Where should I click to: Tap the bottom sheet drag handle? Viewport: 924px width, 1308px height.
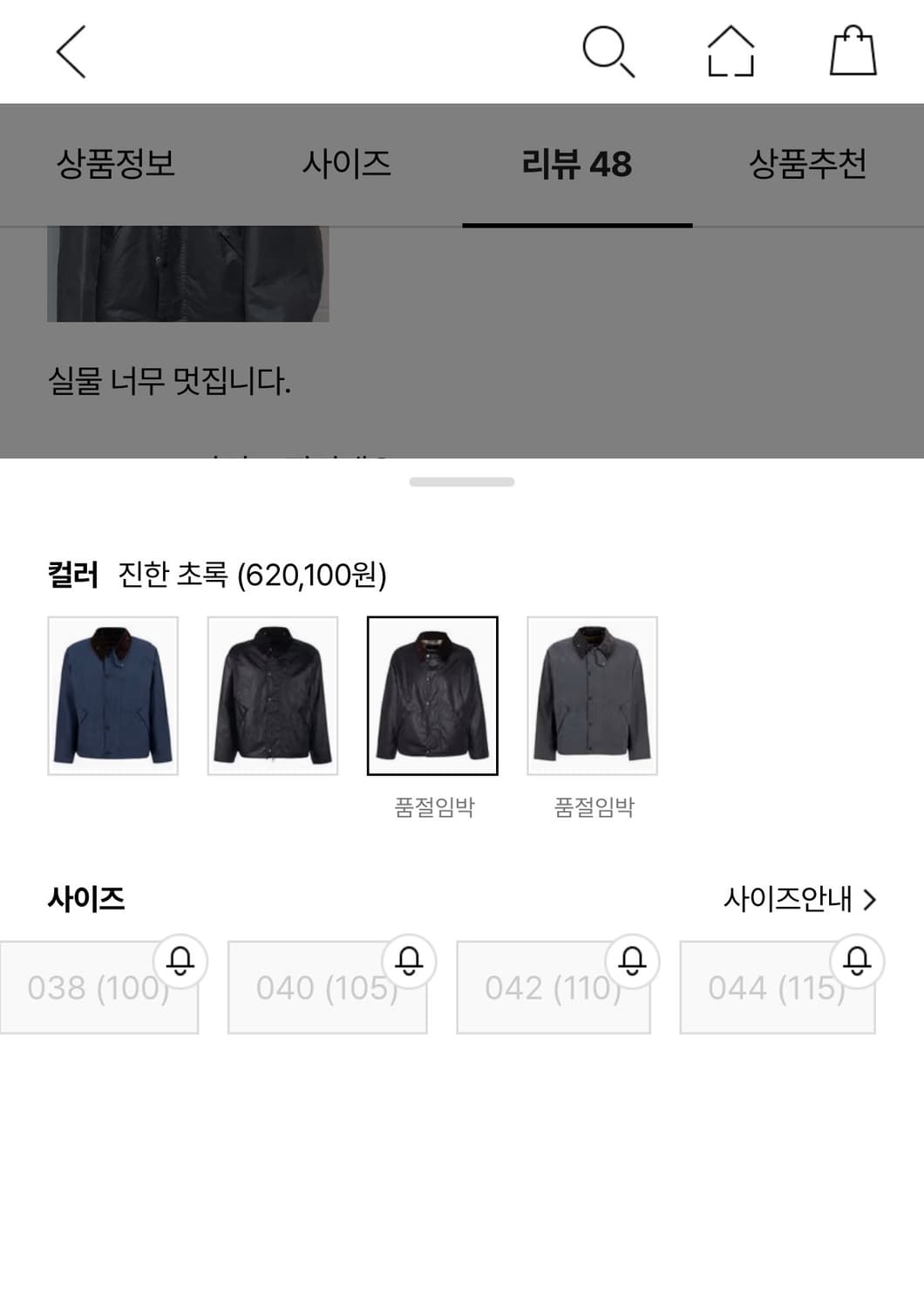pos(462,482)
